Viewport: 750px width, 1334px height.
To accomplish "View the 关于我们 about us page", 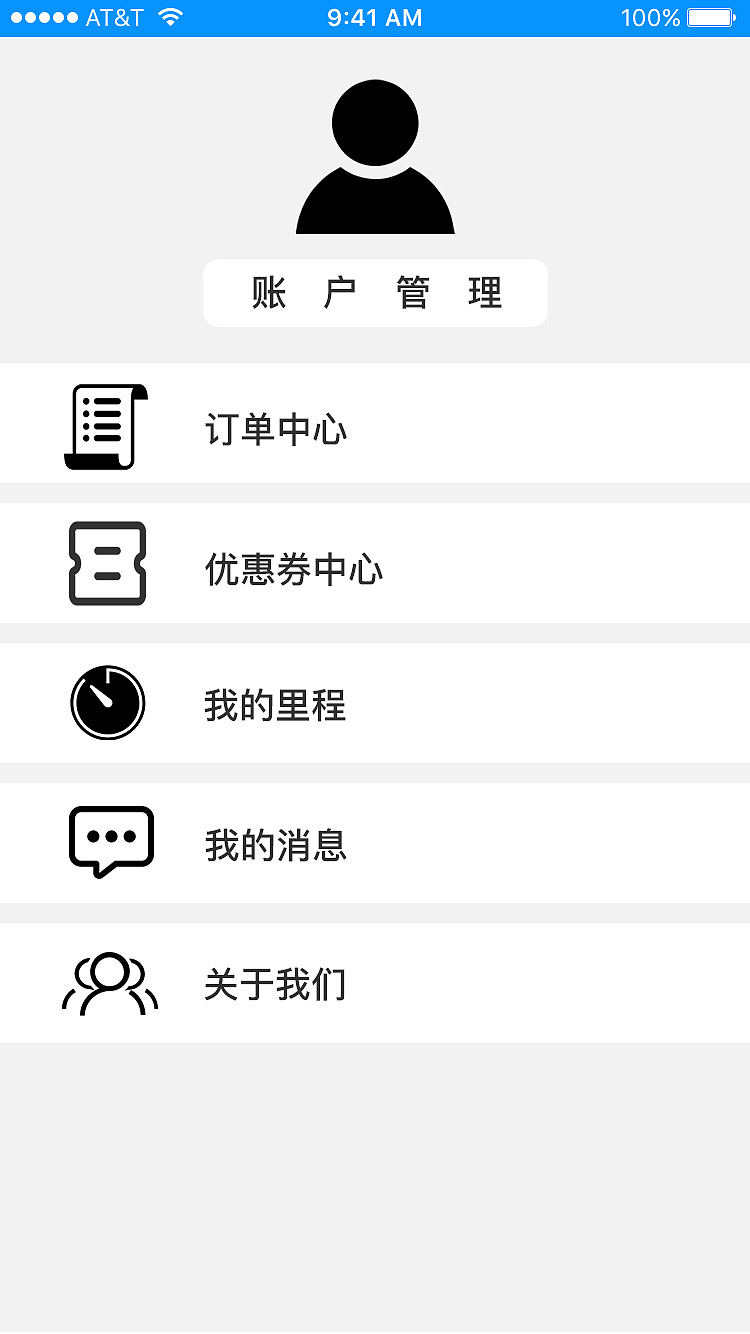I will click(276, 985).
